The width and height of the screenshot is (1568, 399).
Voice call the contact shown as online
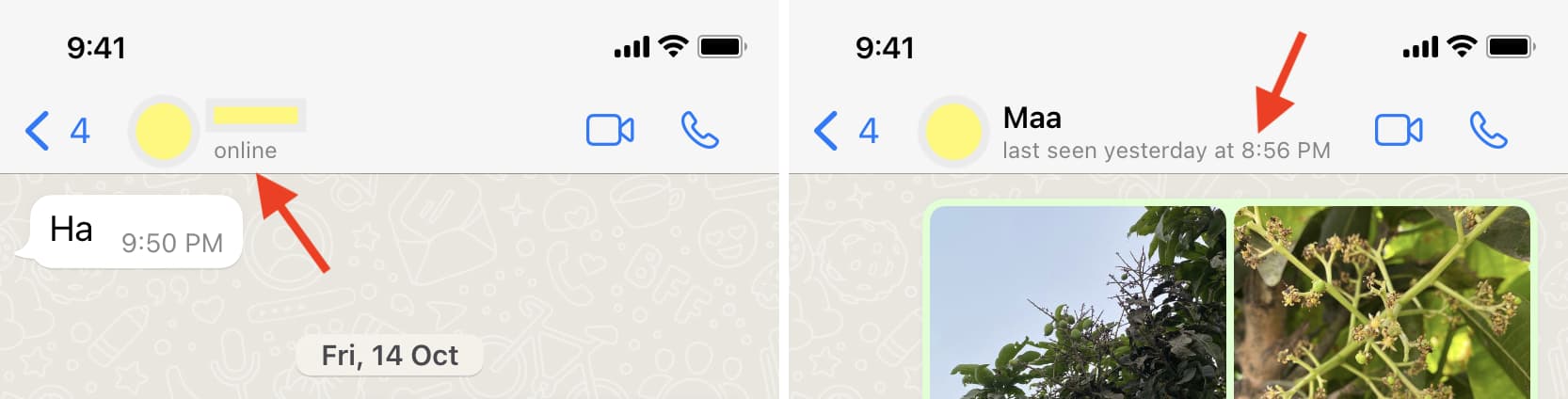click(699, 130)
